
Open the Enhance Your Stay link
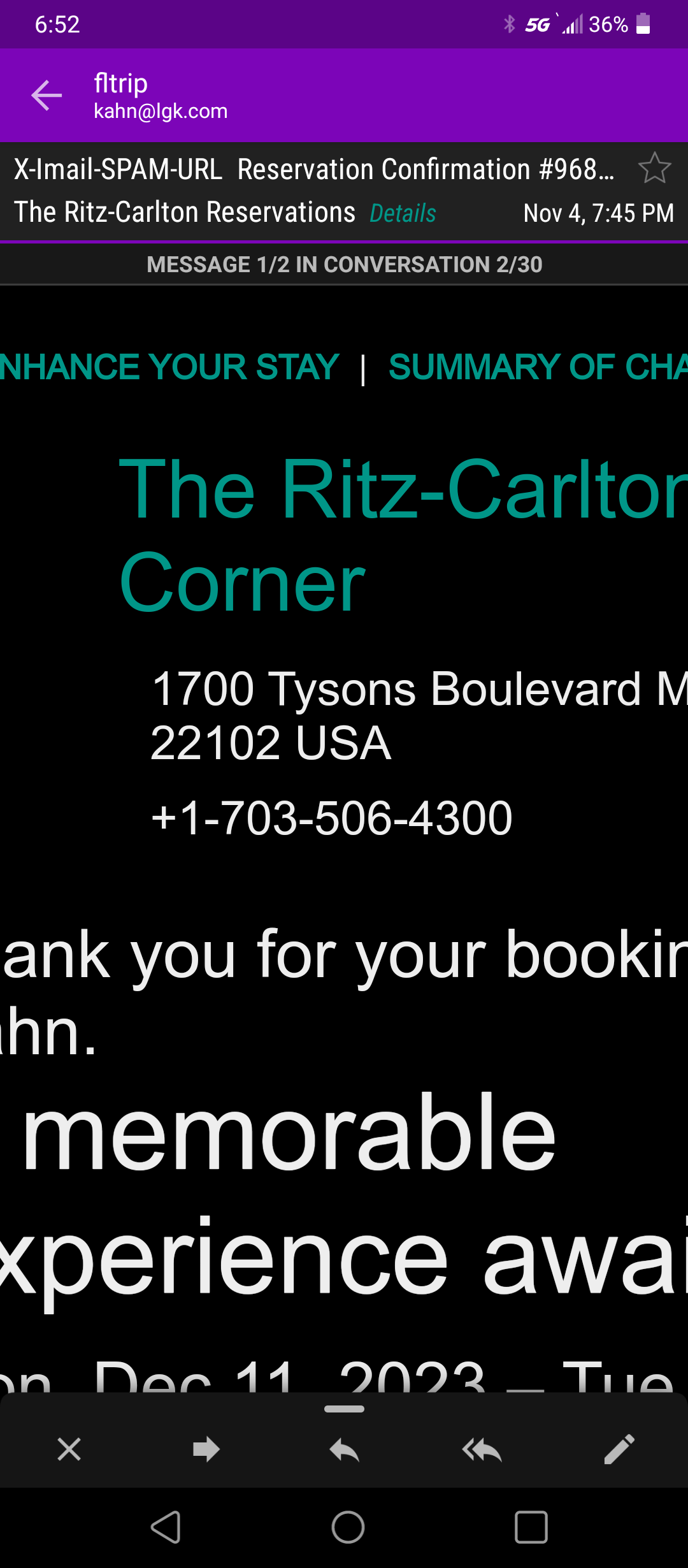coord(169,367)
